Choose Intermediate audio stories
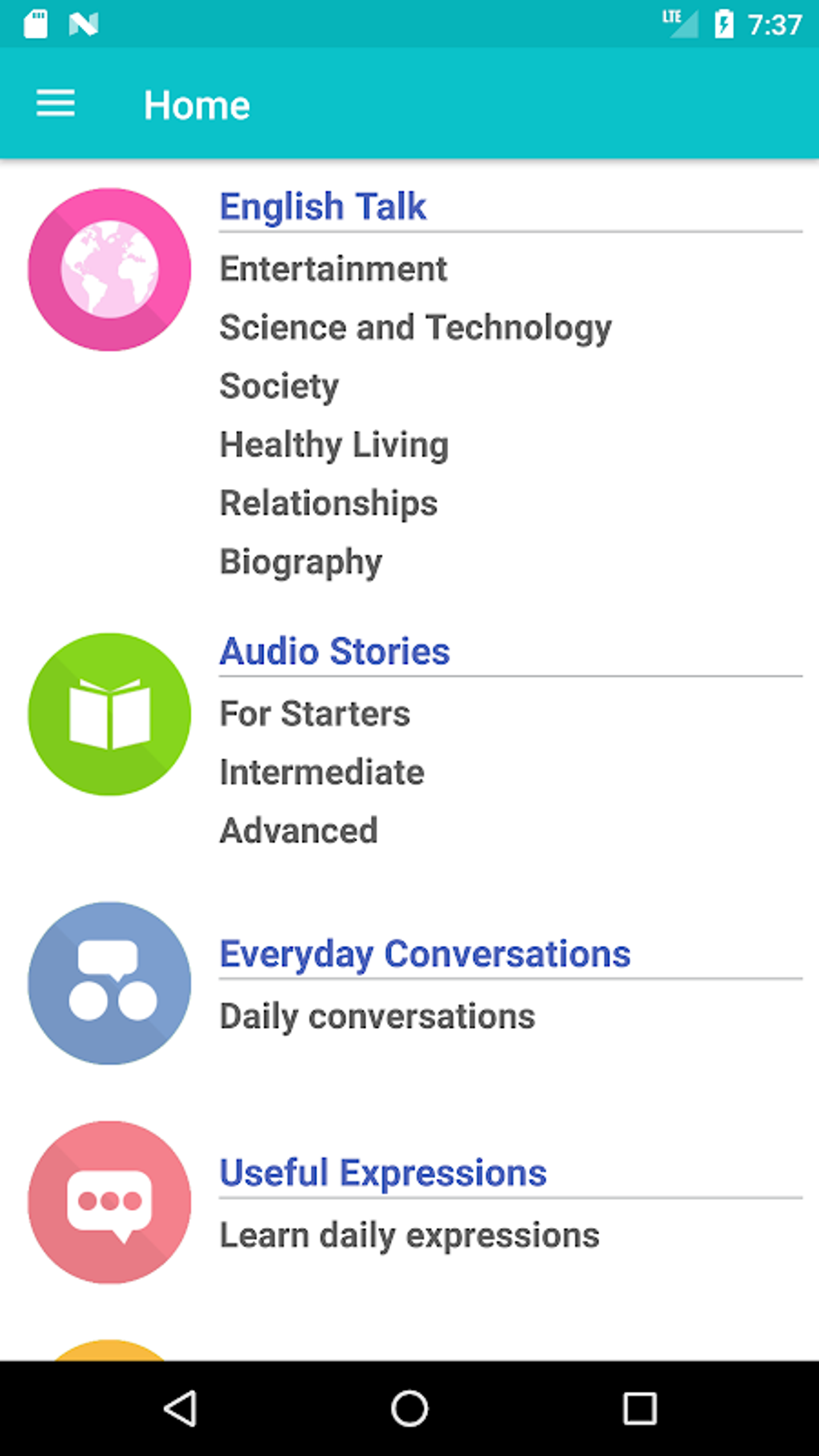This screenshot has height=1456, width=819. (322, 773)
